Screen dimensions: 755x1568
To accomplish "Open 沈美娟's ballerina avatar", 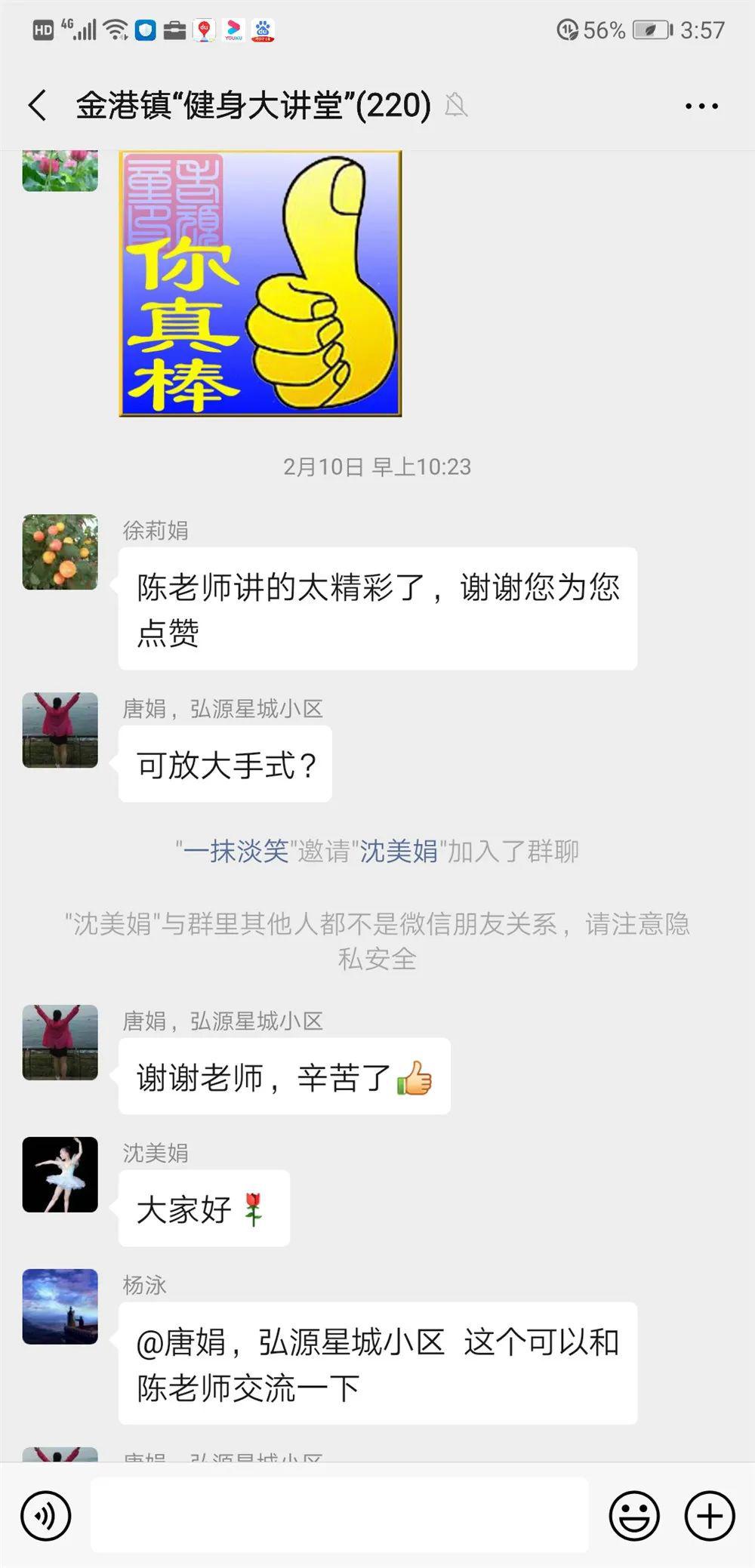I will tap(60, 1175).
